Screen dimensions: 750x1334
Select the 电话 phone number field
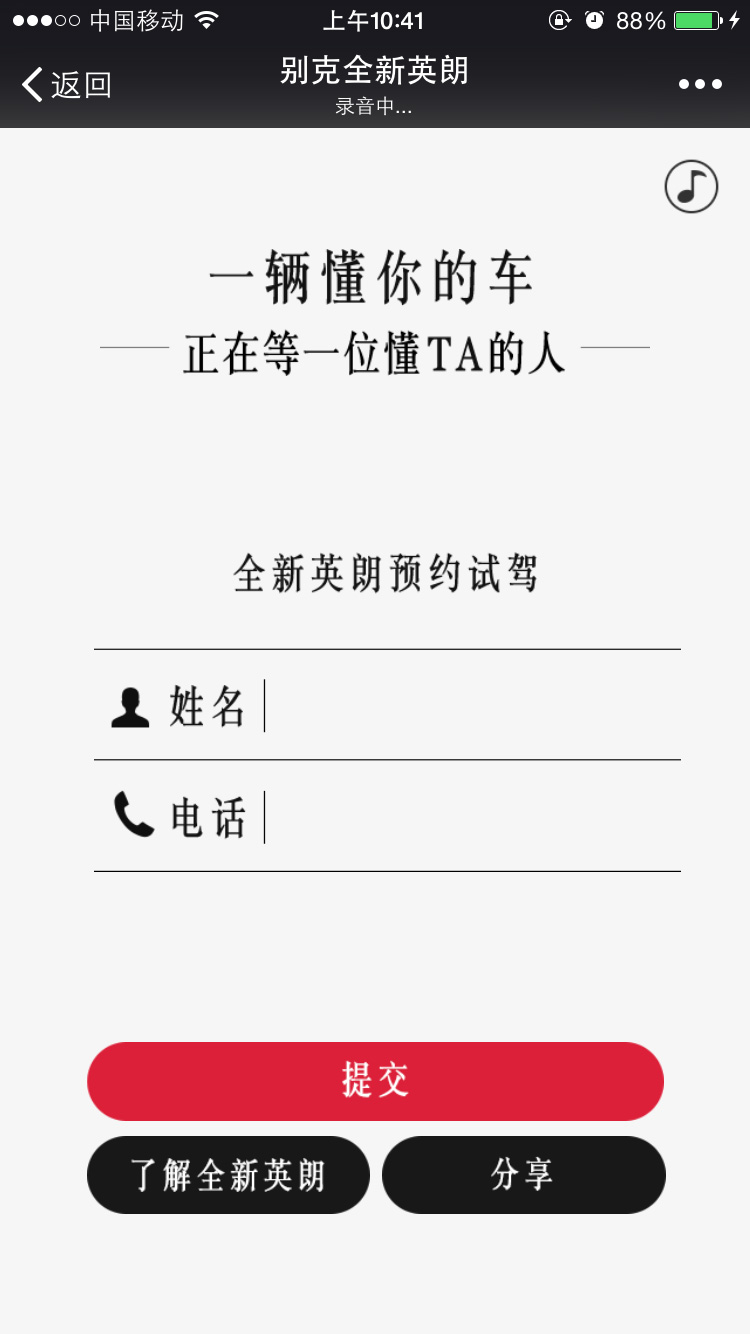tap(470, 818)
